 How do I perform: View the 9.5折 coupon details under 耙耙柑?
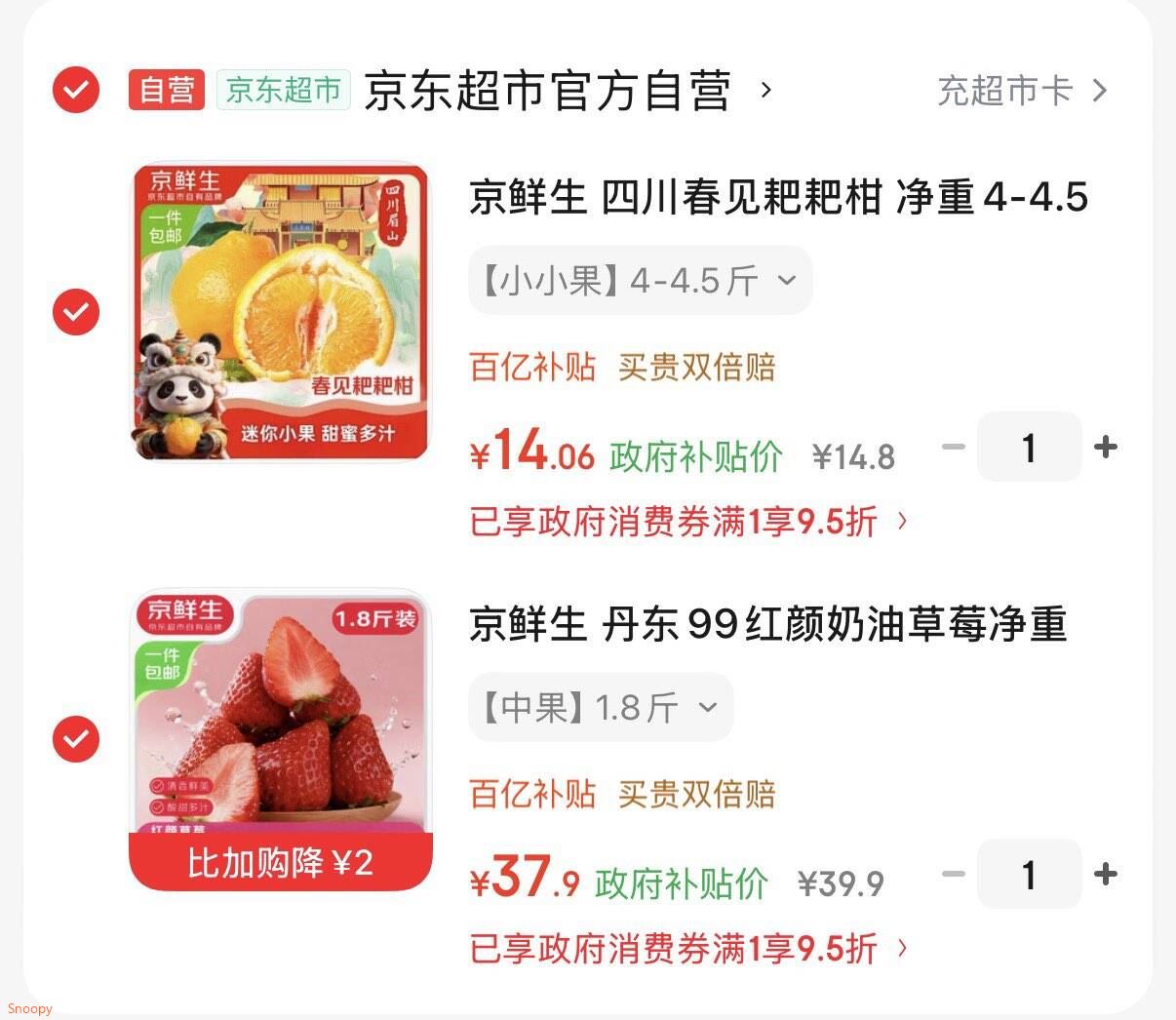click(x=688, y=522)
